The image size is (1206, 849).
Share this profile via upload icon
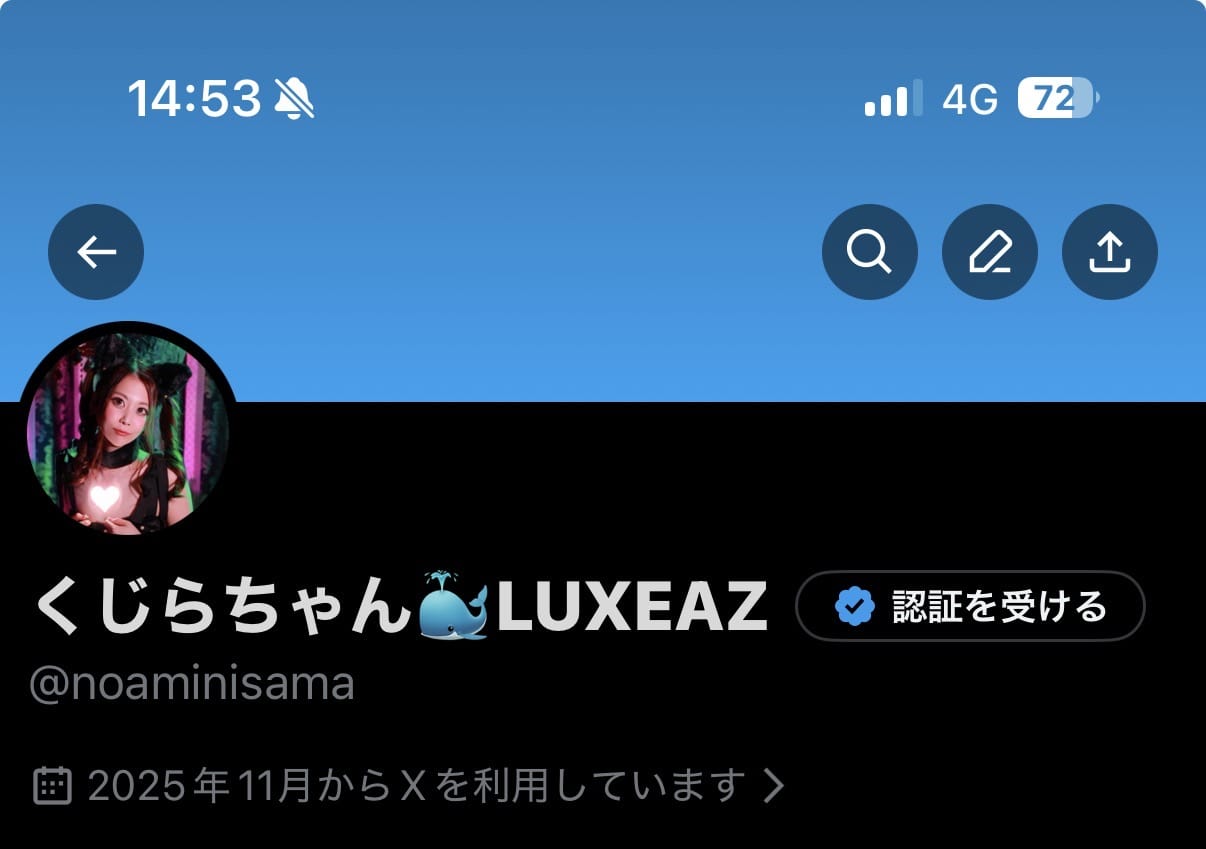point(1109,252)
